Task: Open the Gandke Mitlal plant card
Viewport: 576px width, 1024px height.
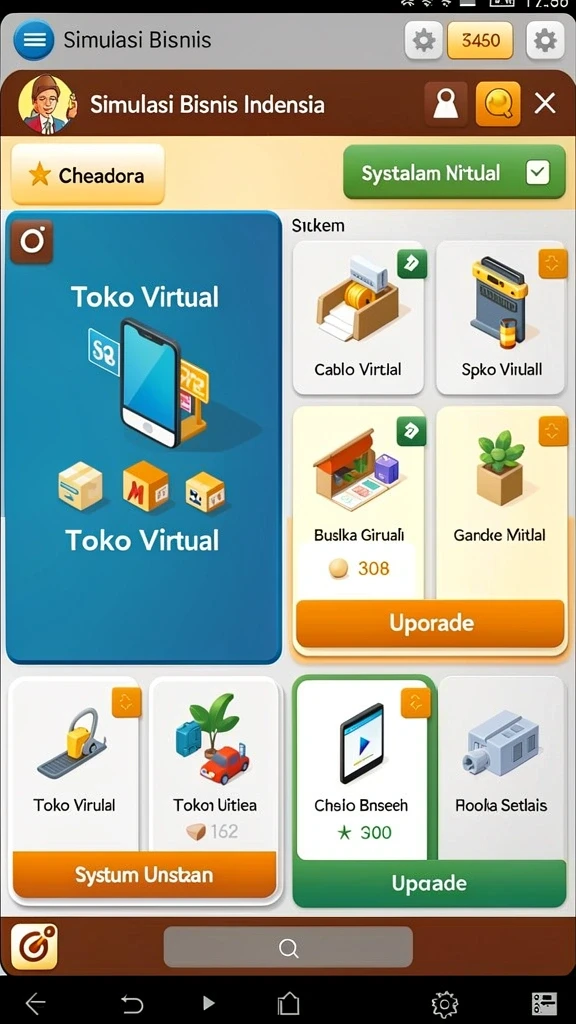Action: (x=501, y=502)
